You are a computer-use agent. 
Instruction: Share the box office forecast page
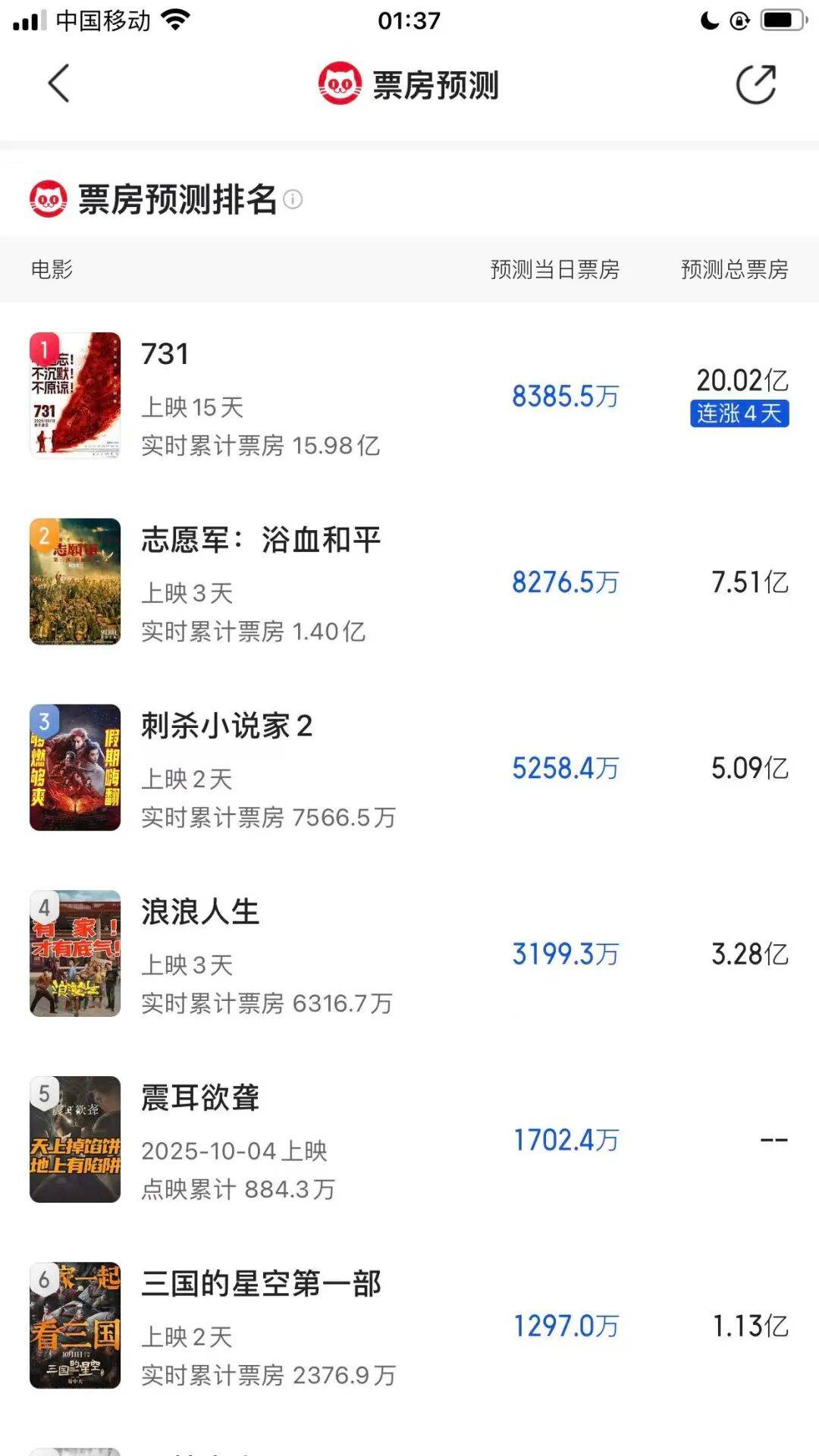[756, 84]
